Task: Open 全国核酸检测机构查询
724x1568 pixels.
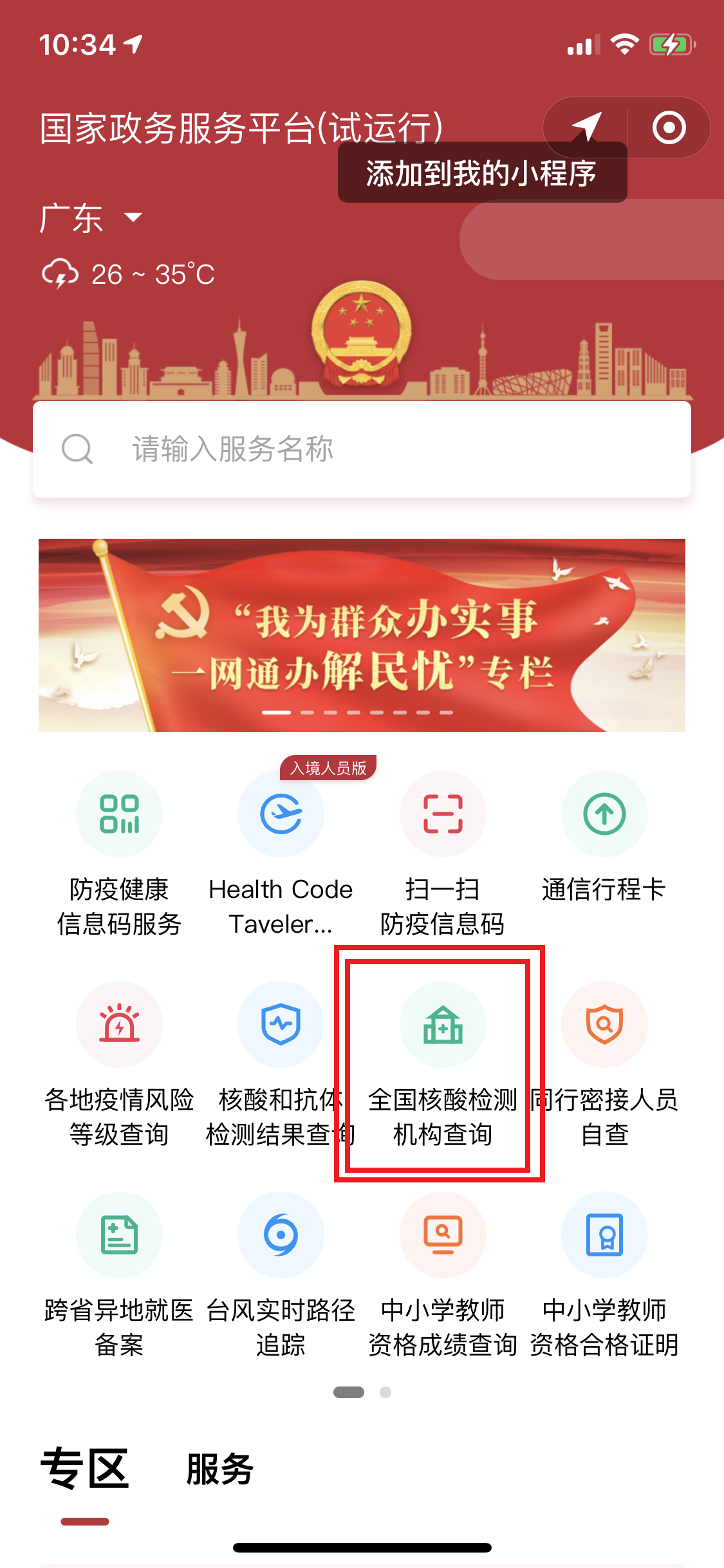Action: (442, 1063)
